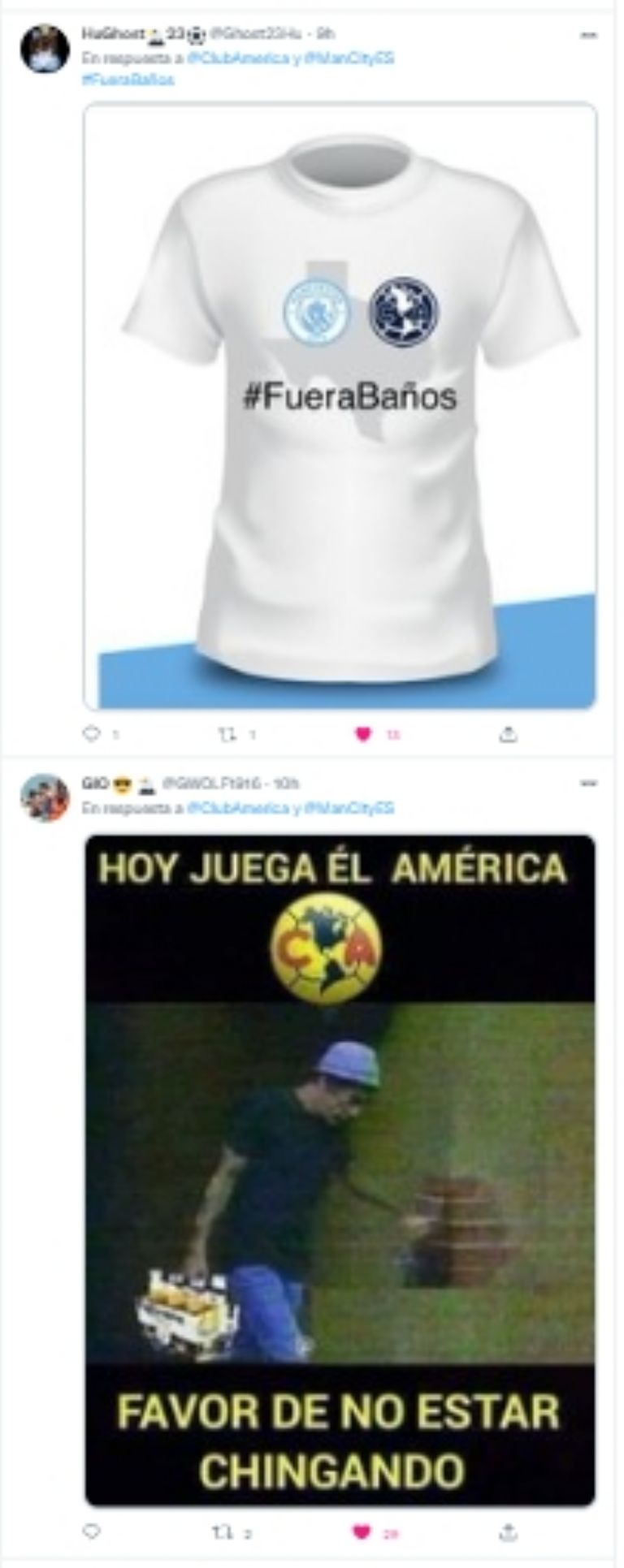Image resolution: width=624 pixels, height=1568 pixels.
Task: Open GIO's profile picture
Action: click(x=45, y=797)
